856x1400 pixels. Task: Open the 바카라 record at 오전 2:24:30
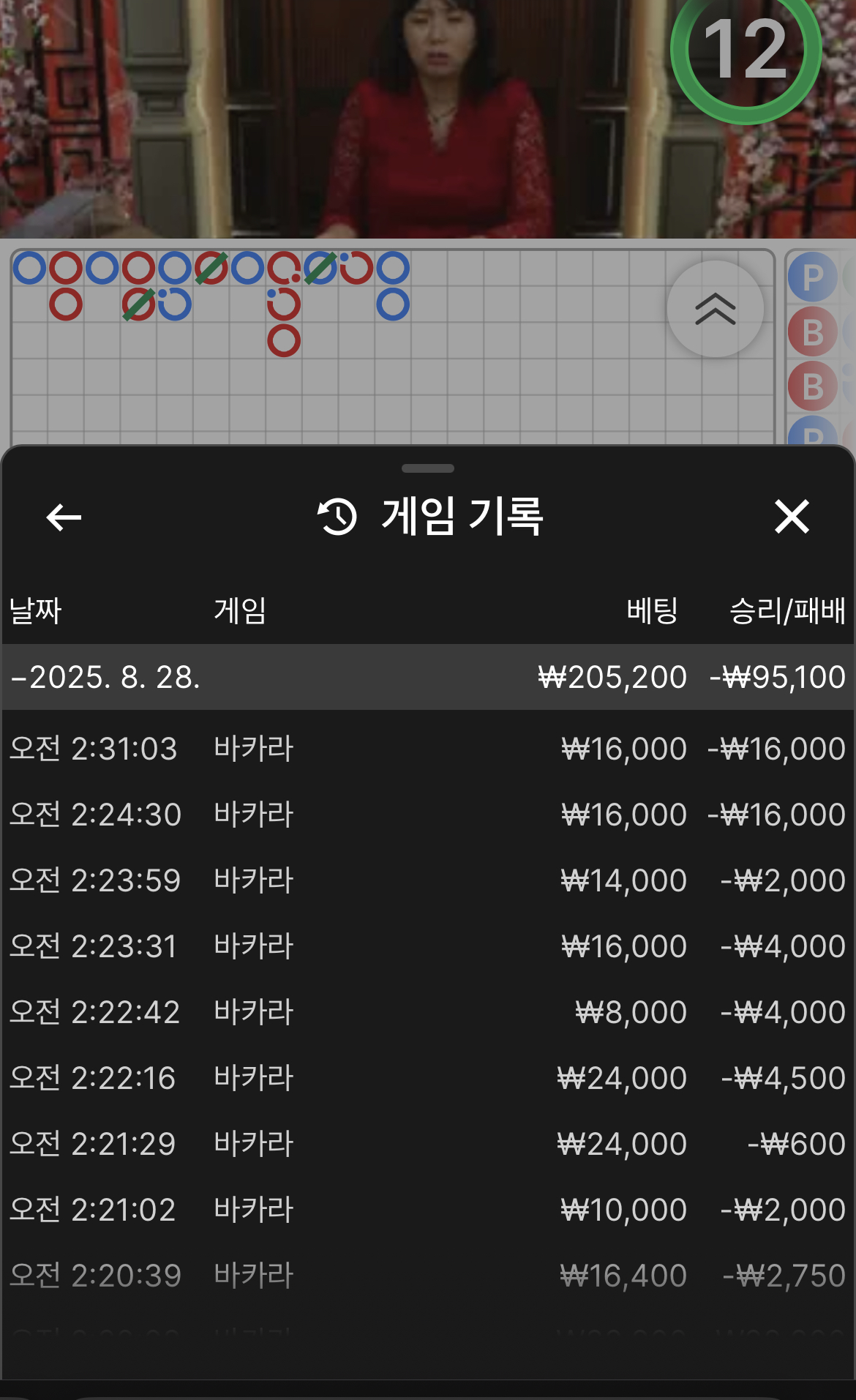click(x=427, y=815)
